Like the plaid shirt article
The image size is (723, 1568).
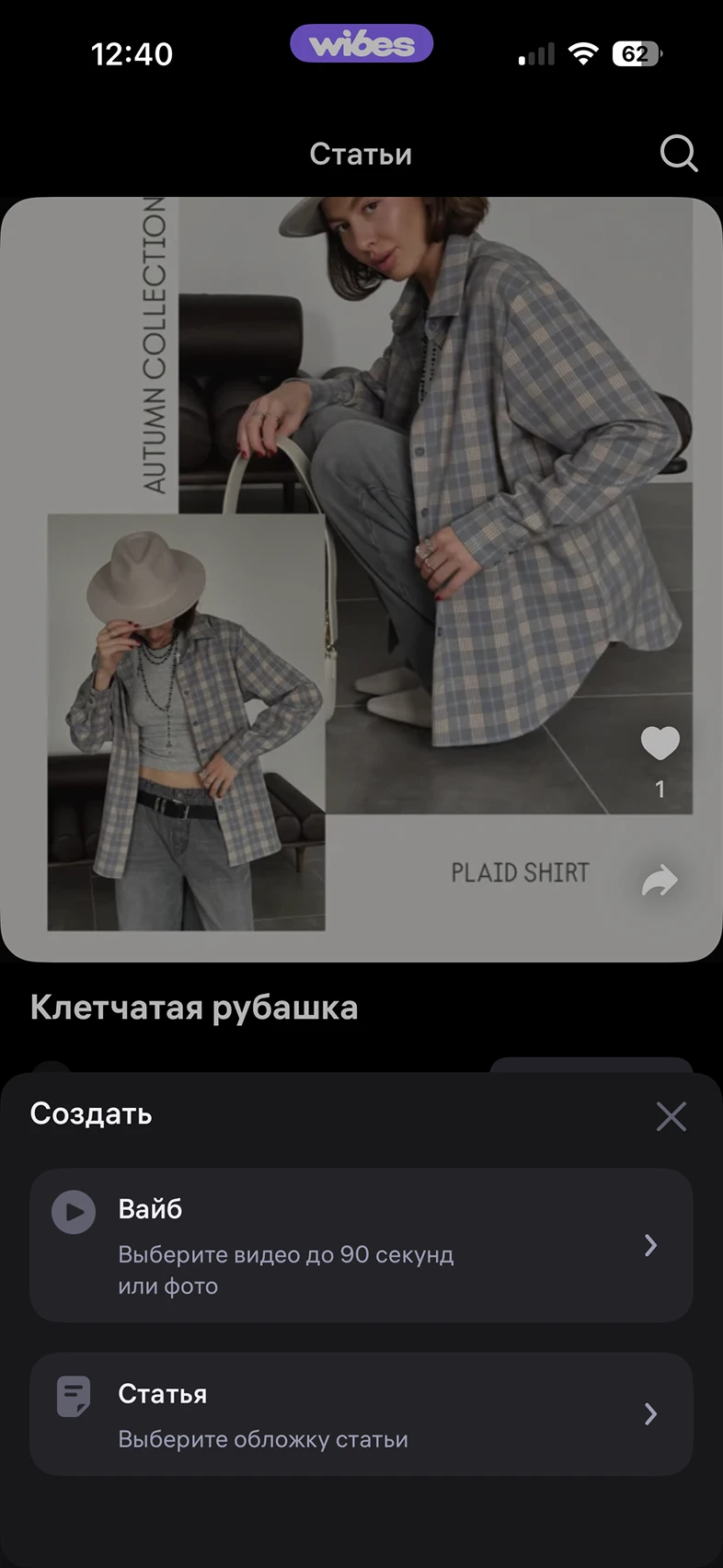[x=660, y=744]
